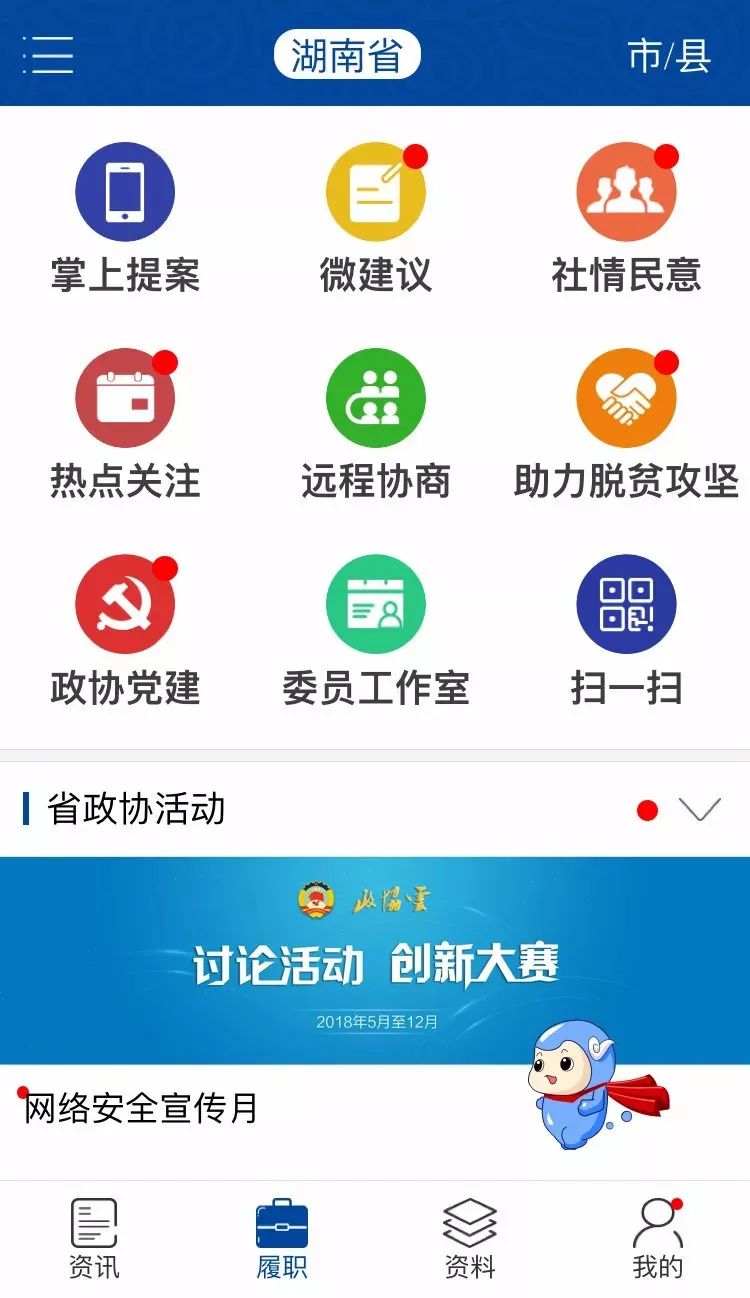This screenshot has width=750, height=1298.
Task: Select the 履职 tab
Action: 282,1239
